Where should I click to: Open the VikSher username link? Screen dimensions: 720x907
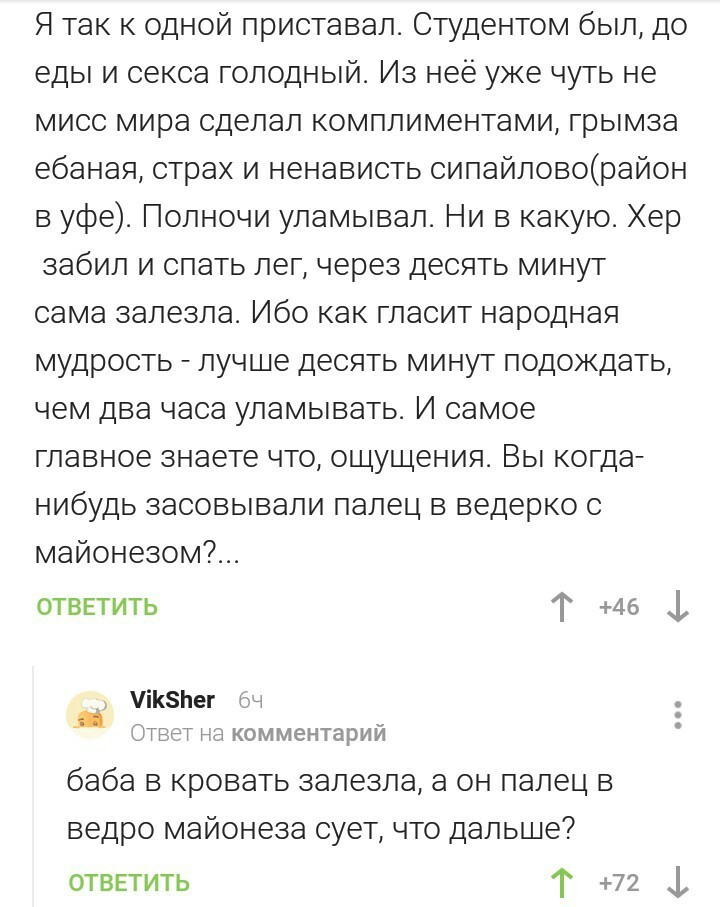tap(172, 700)
